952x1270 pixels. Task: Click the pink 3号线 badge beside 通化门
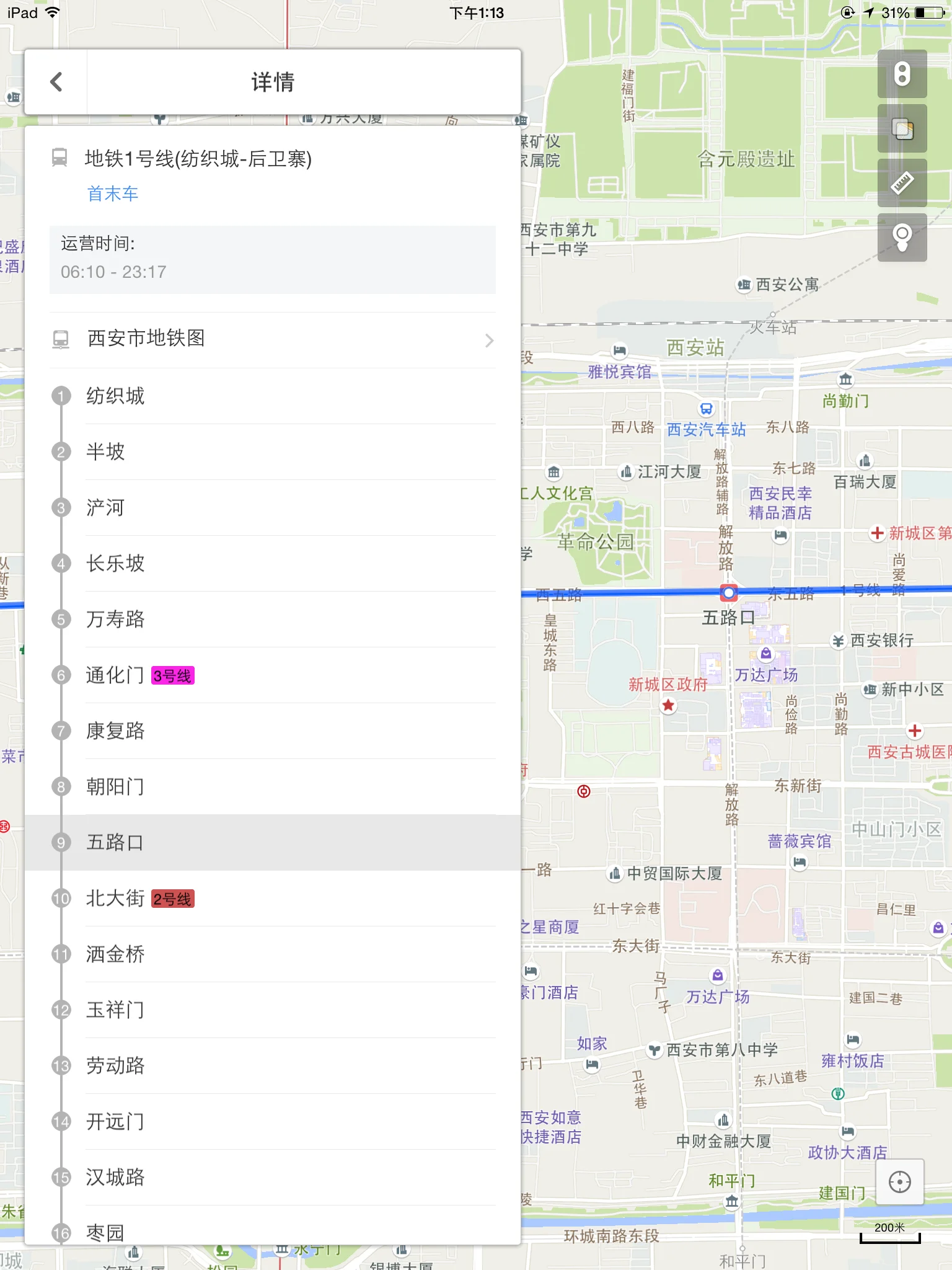point(173,675)
